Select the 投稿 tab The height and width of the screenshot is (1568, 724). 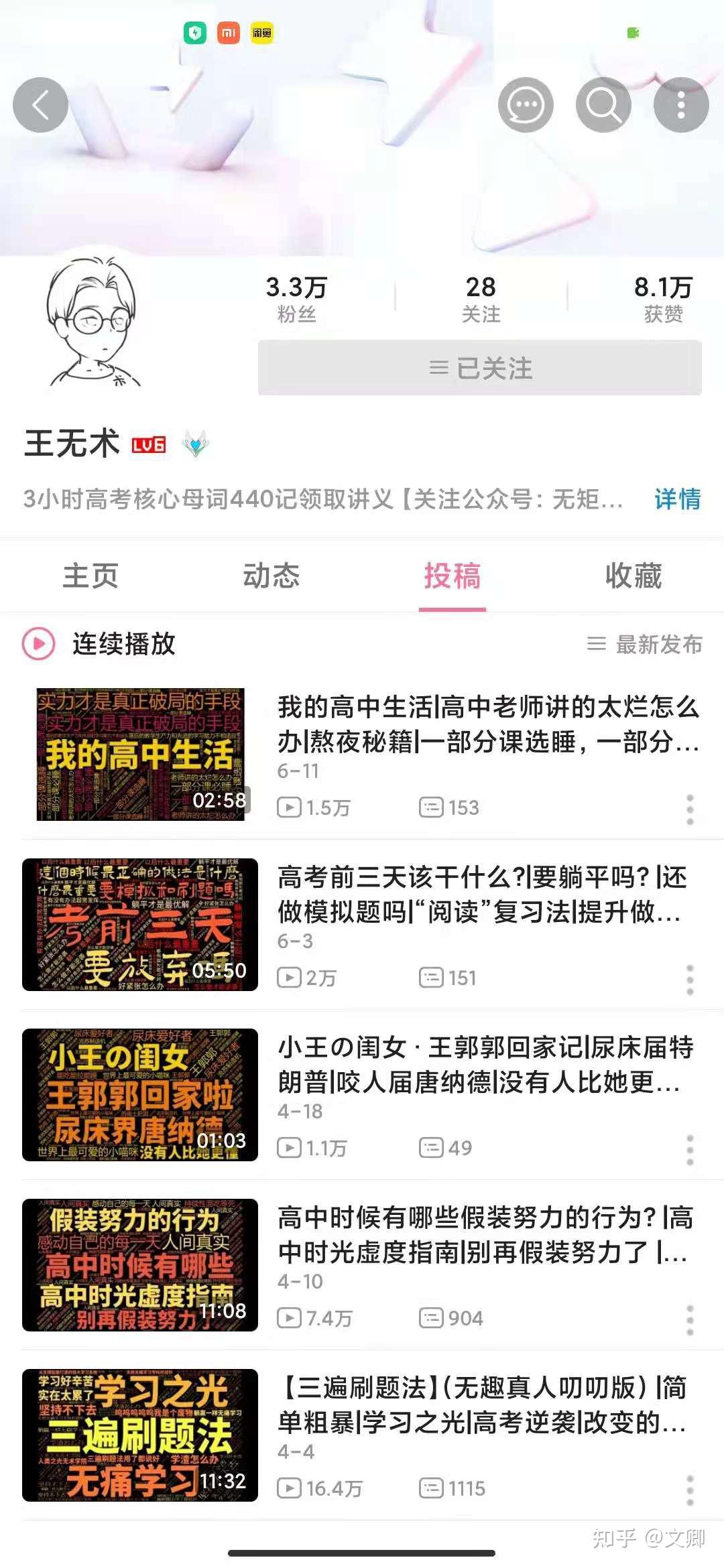pos(452,576)
